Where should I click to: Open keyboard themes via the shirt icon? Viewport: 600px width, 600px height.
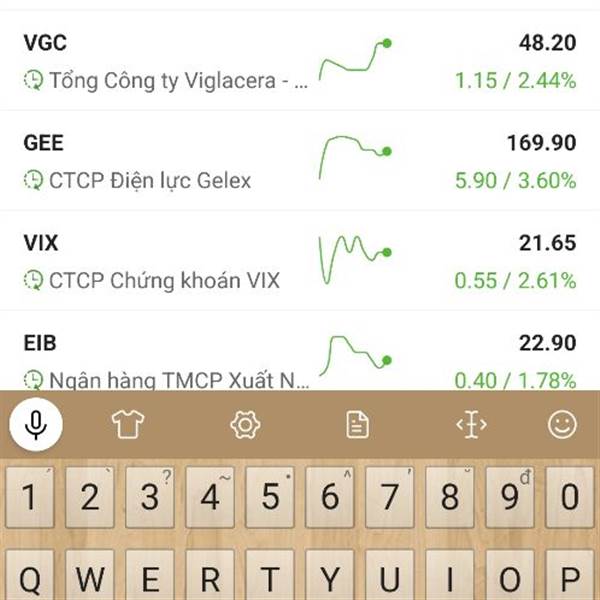(126, 425)
